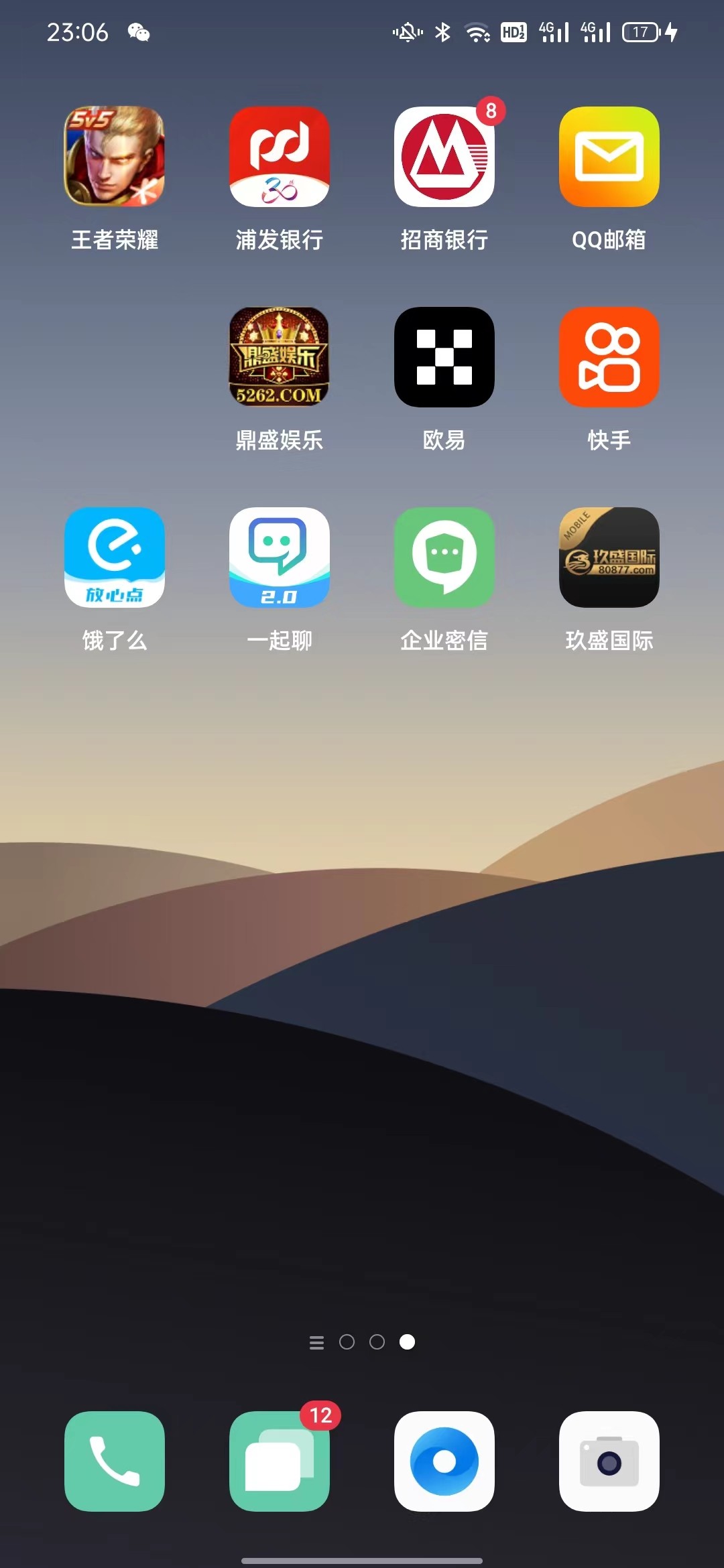
Task: Open the 欧易 app
Action: 444,357
